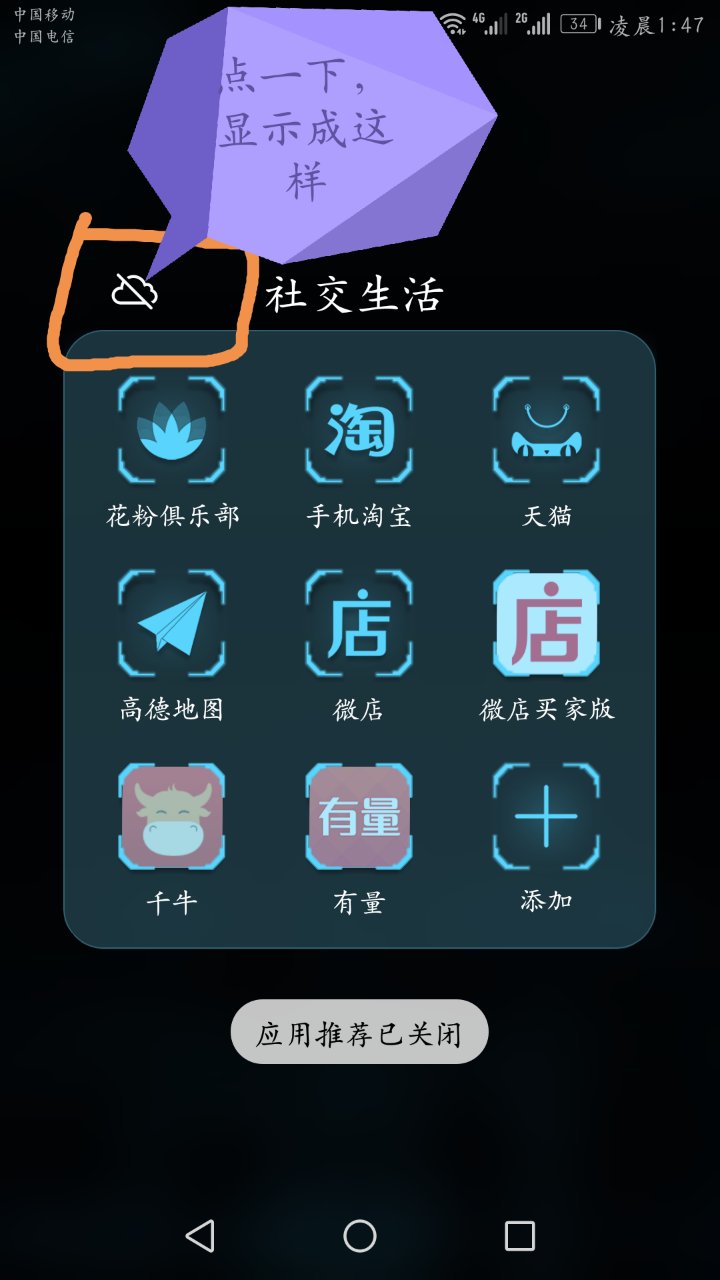This screenshot has width=720, height=1280.
Task: Toggle the 应用推荐已关闭 setting
Action: tap(359, 1031)
